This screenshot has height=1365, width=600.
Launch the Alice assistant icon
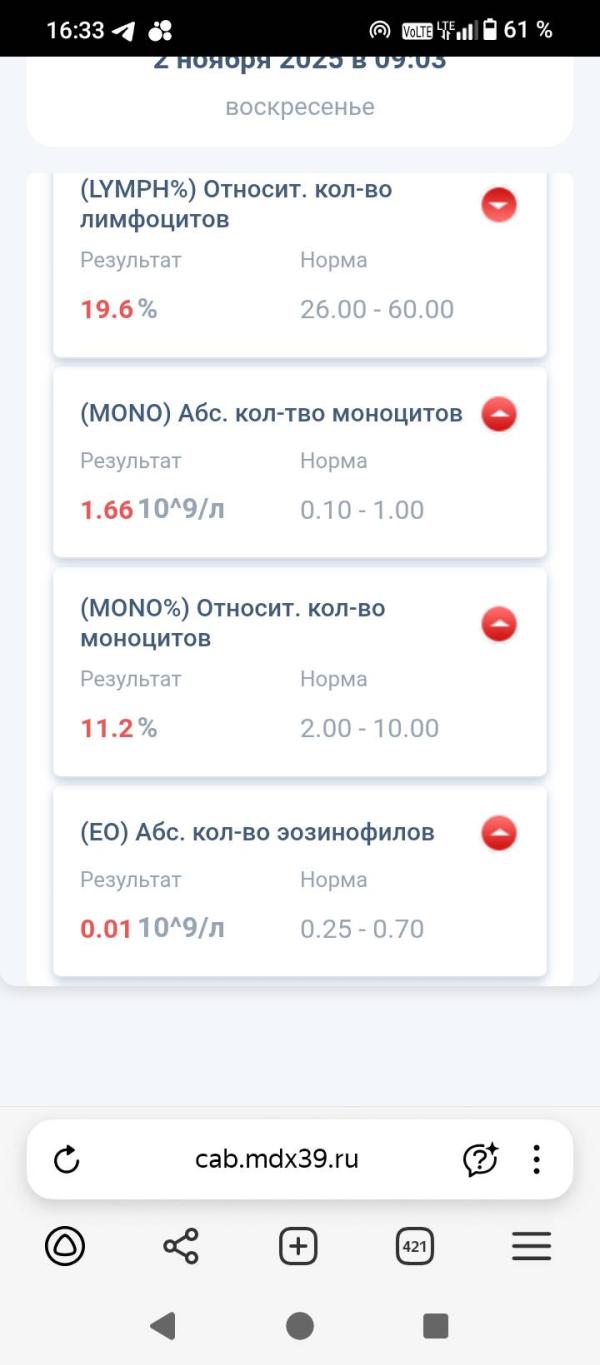point(65,1246)
